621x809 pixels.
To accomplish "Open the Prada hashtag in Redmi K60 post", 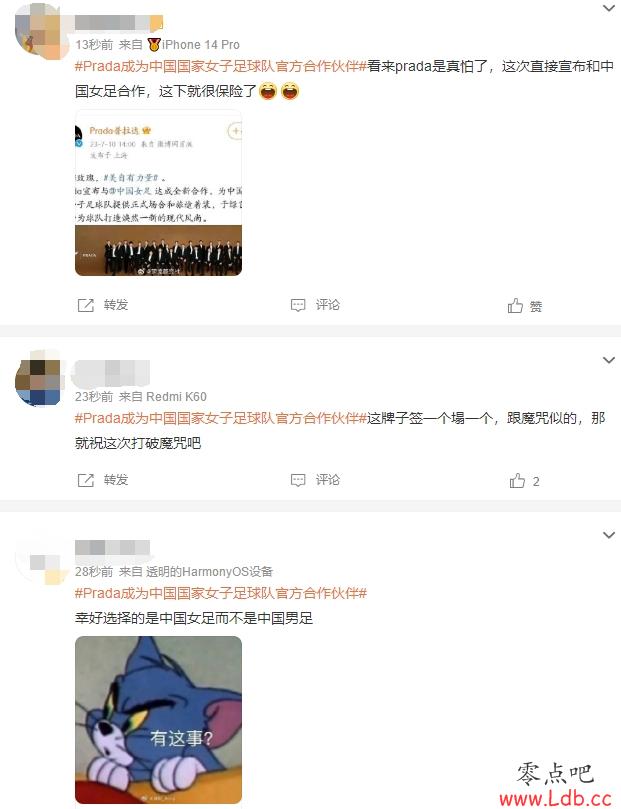I will click(220, 417).
